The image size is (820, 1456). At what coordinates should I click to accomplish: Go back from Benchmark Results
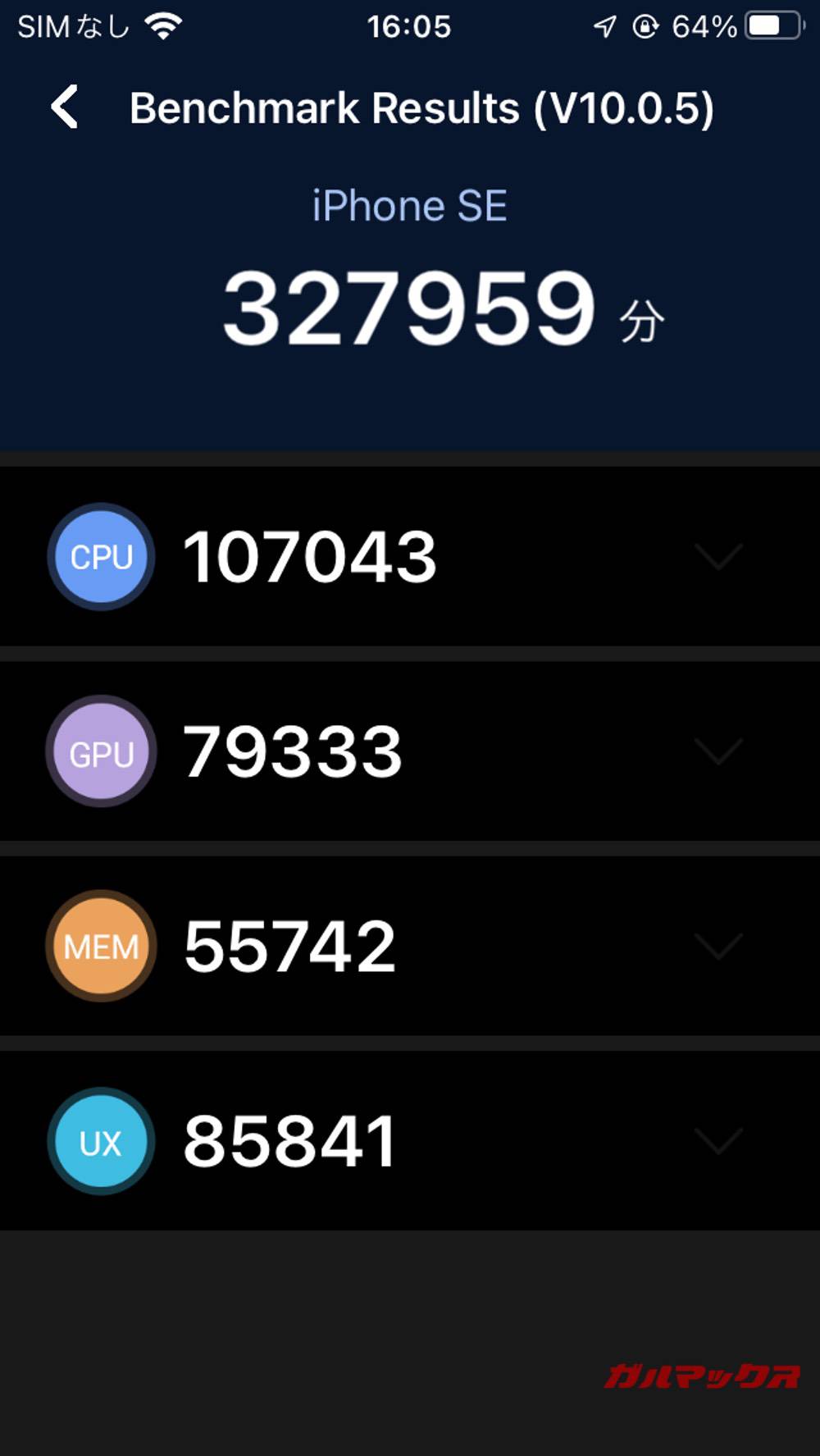(x=65, y=107)
